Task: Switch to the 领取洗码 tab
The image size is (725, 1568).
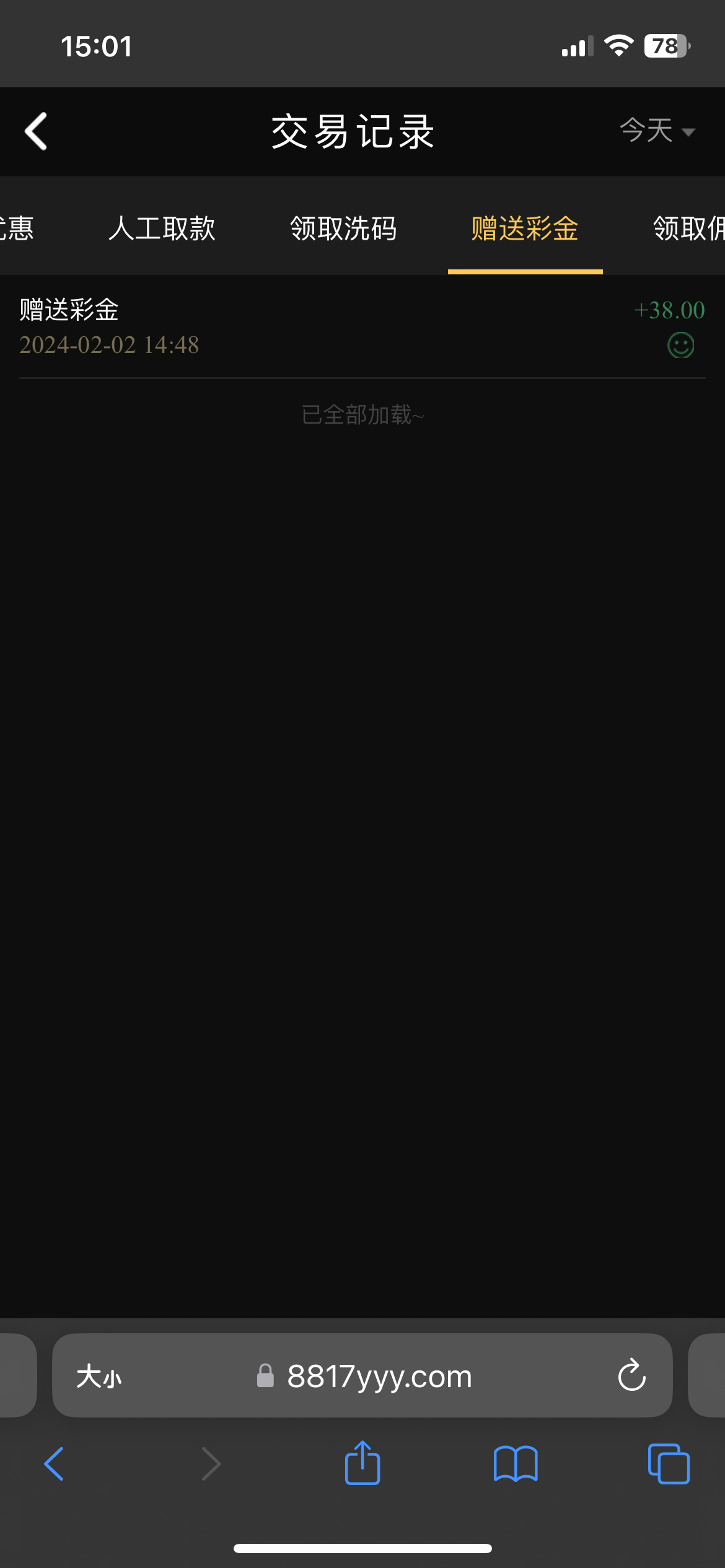Action: (343, 228)
